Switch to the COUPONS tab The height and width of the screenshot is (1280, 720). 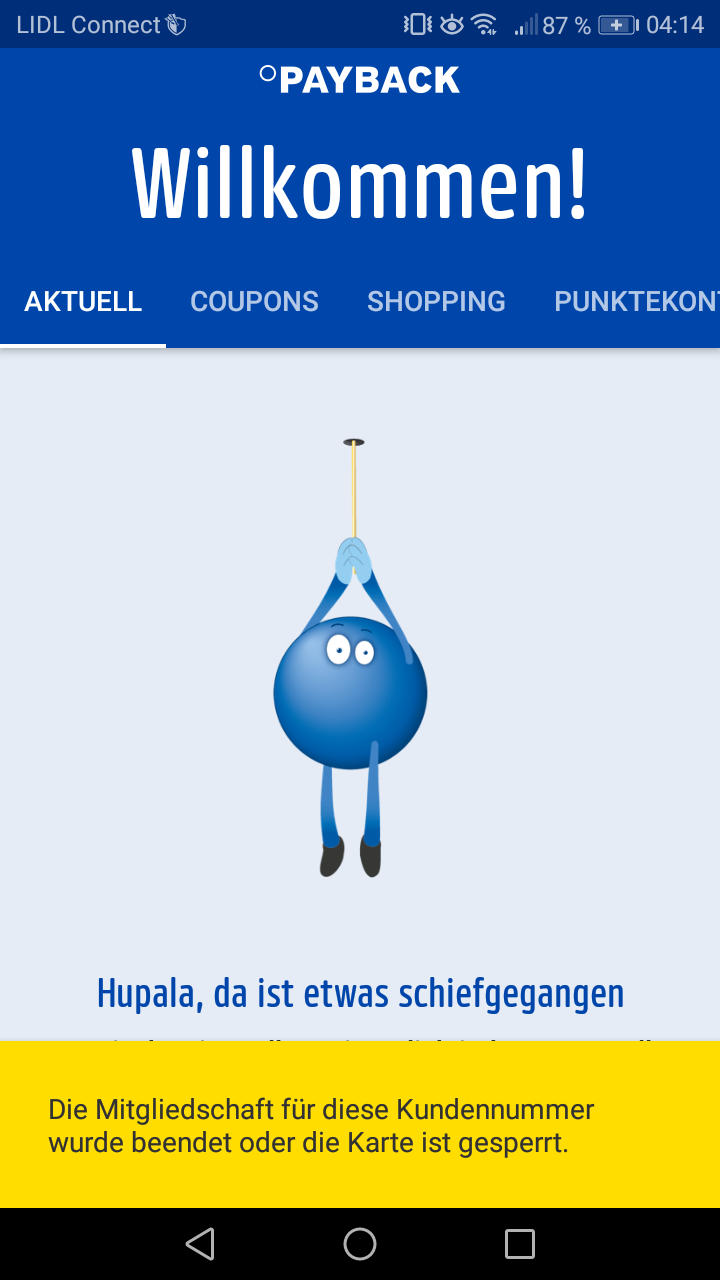(x=254, y=300)
